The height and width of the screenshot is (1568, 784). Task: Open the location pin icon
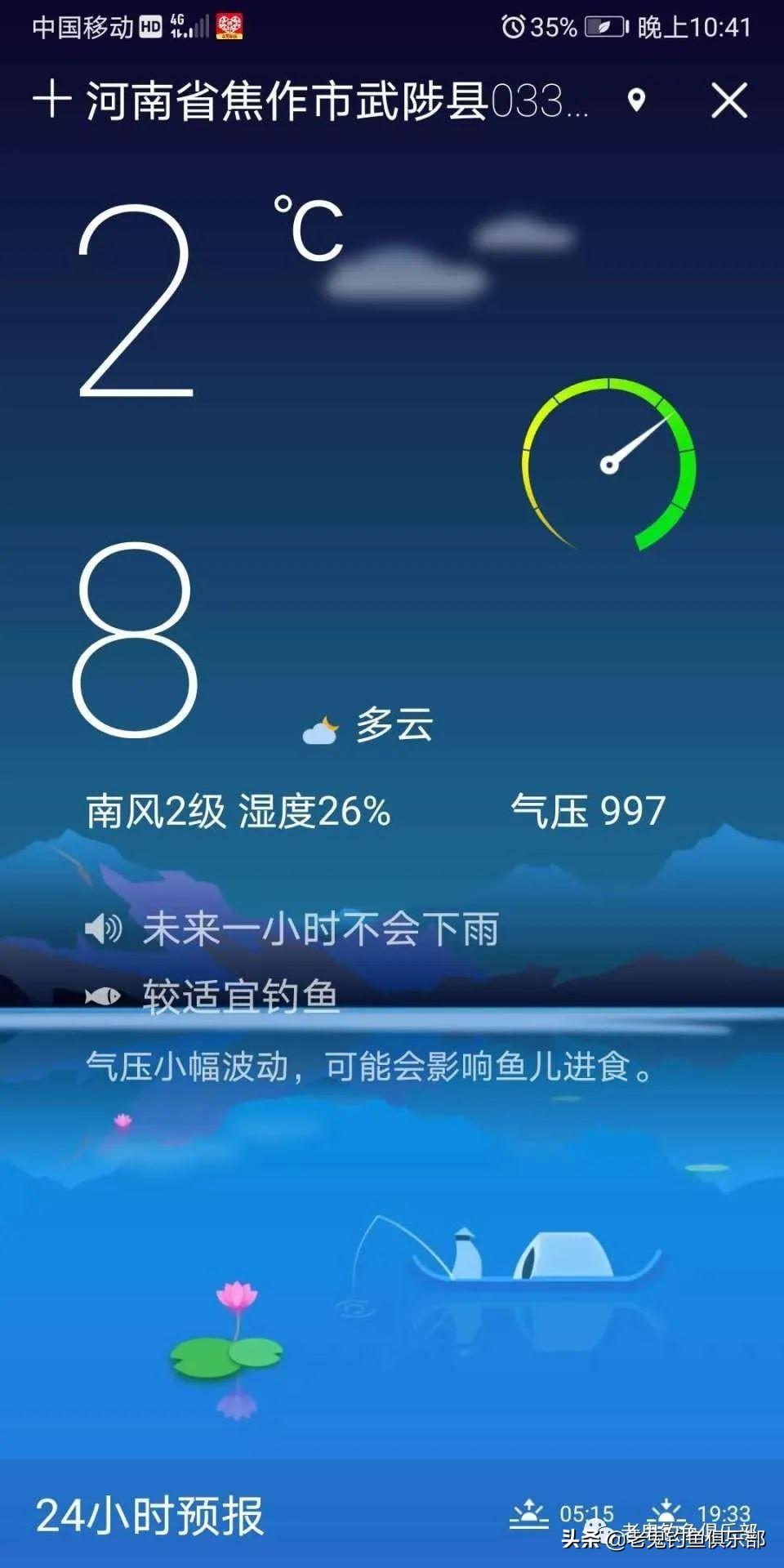click(x=636, y=100)
